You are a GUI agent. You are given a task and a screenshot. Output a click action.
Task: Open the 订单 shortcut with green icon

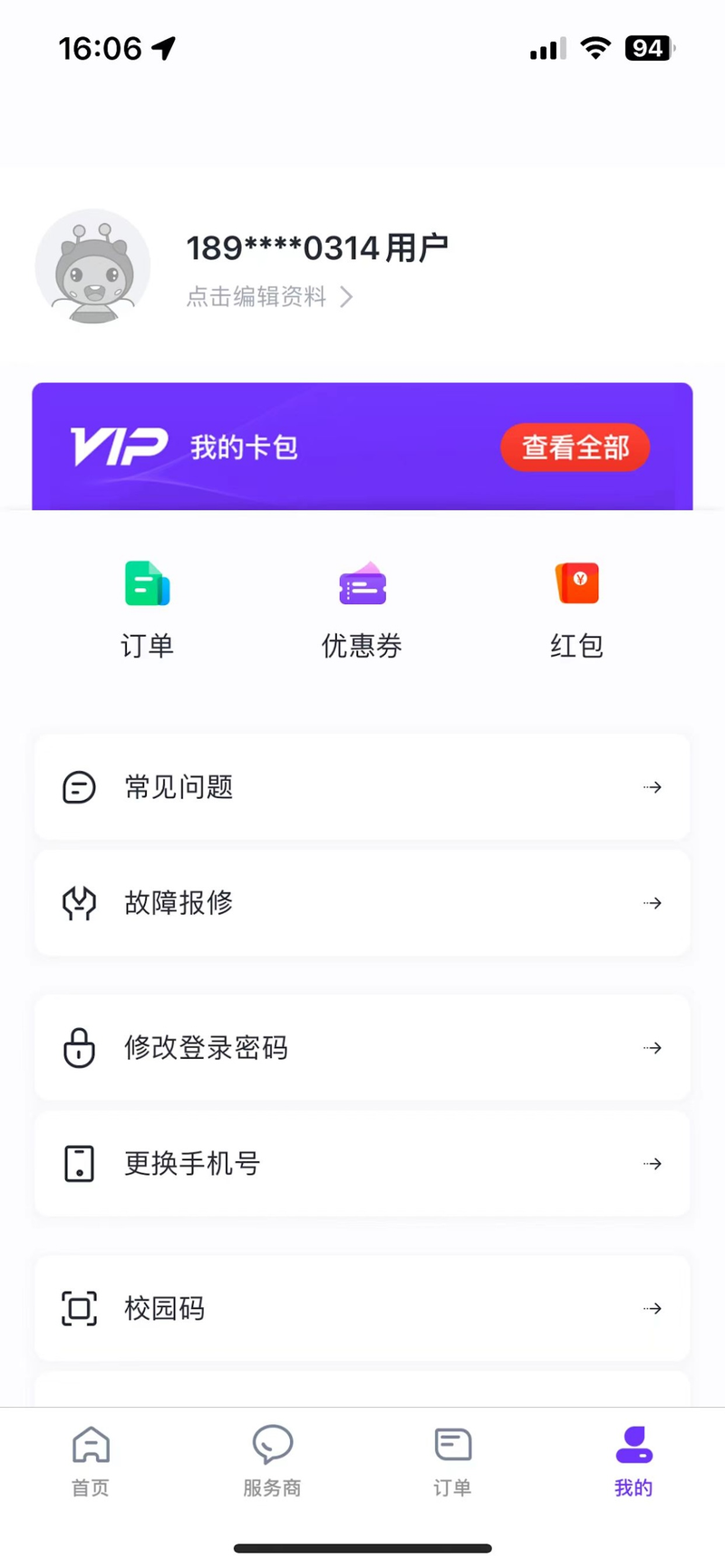pos(147,610)
